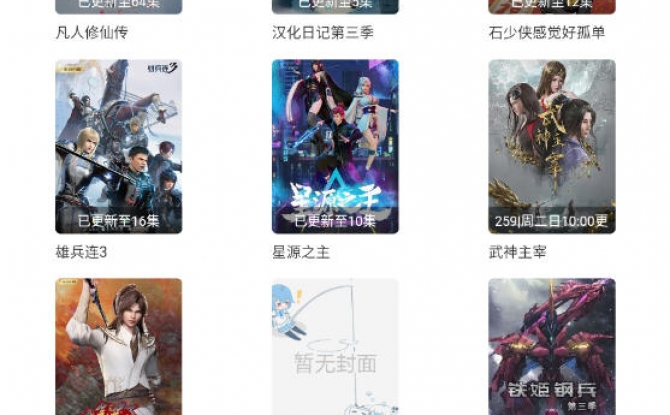Open 雄兵连3 series
The height and width of the screenshot is (415, 670).
pos(118,146)
